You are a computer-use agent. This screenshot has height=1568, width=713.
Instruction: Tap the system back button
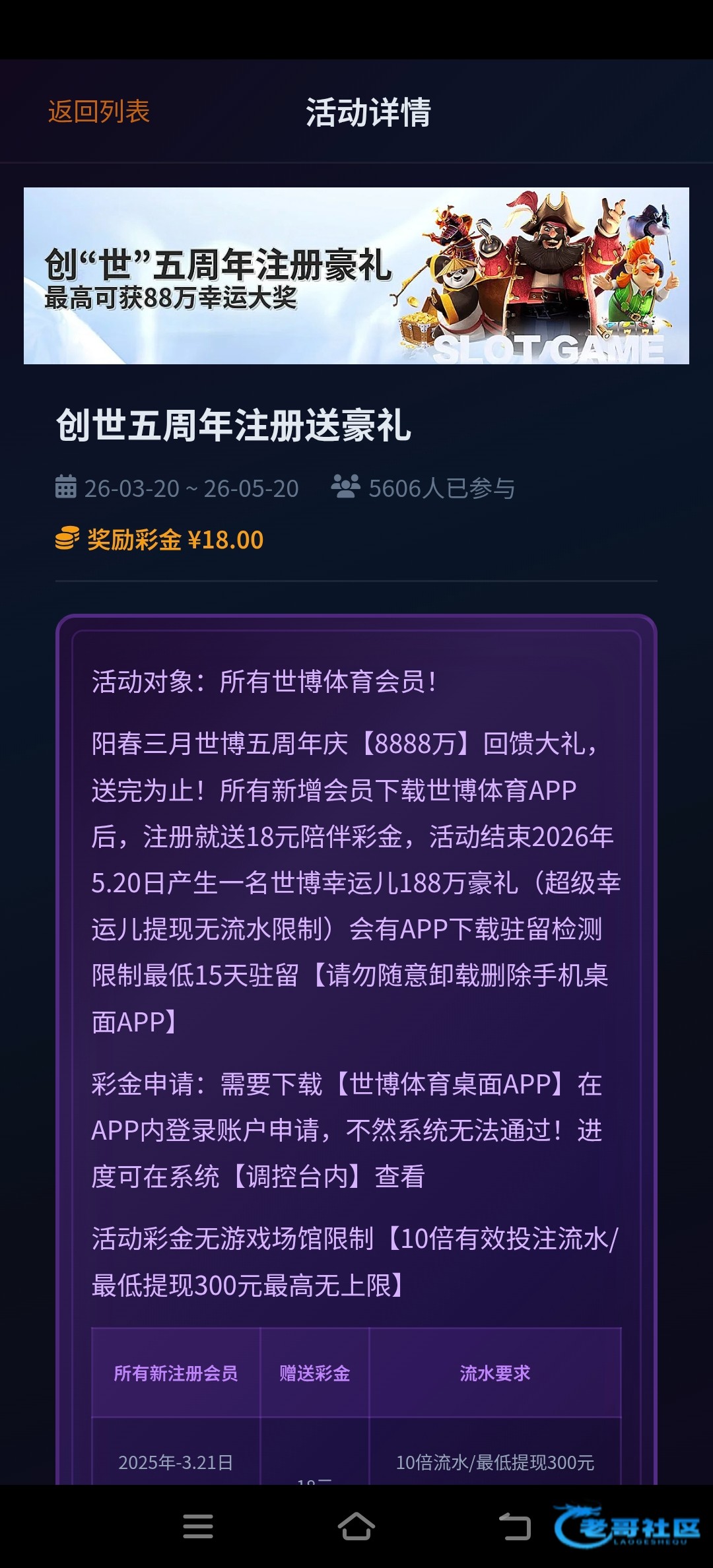pos(515,1526)
